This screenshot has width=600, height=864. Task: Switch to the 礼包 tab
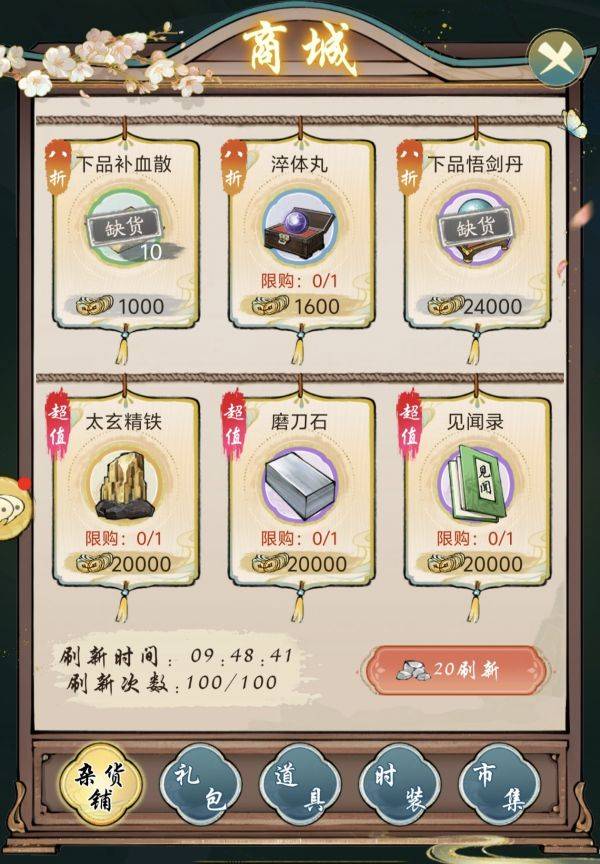[x=199, y=786]
